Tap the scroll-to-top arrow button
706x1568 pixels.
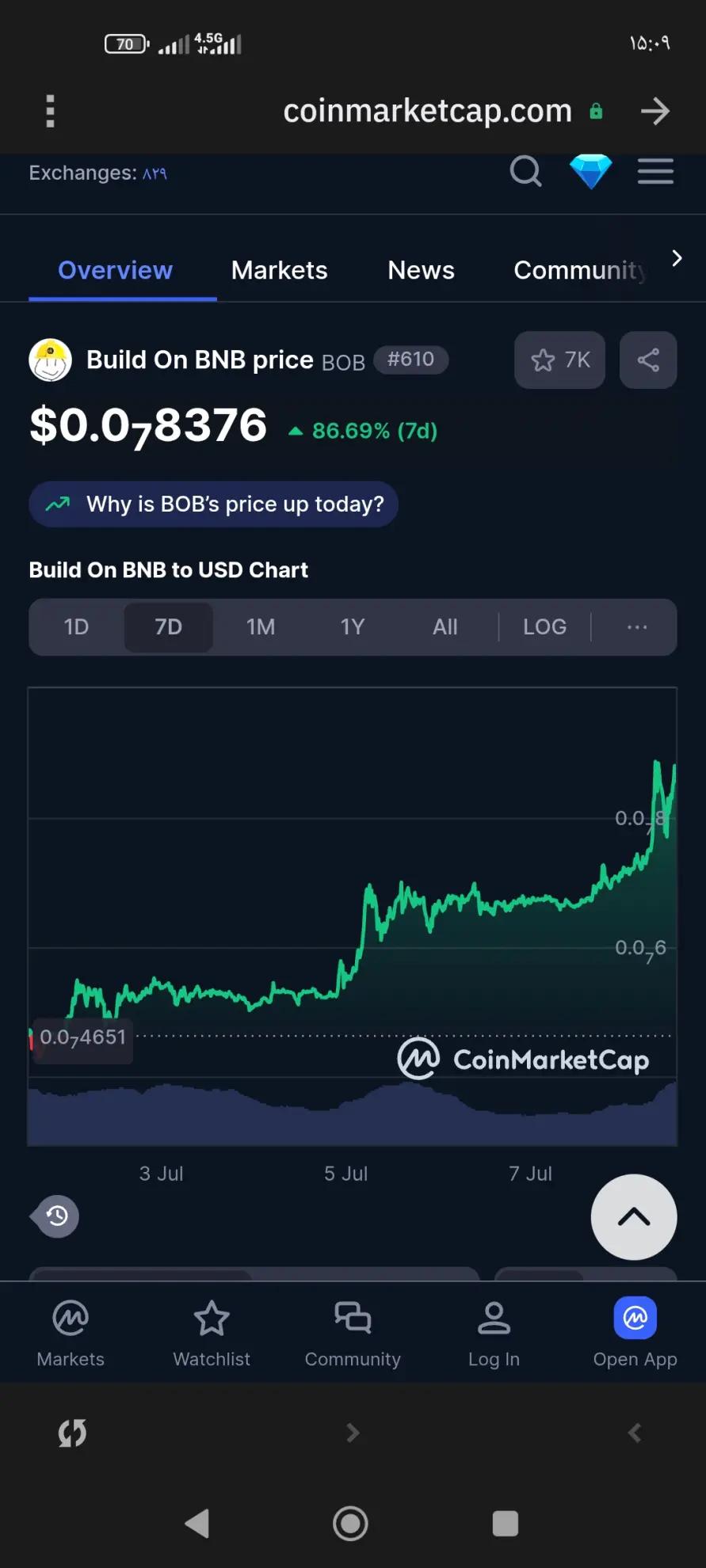(x=633, y=1217)
